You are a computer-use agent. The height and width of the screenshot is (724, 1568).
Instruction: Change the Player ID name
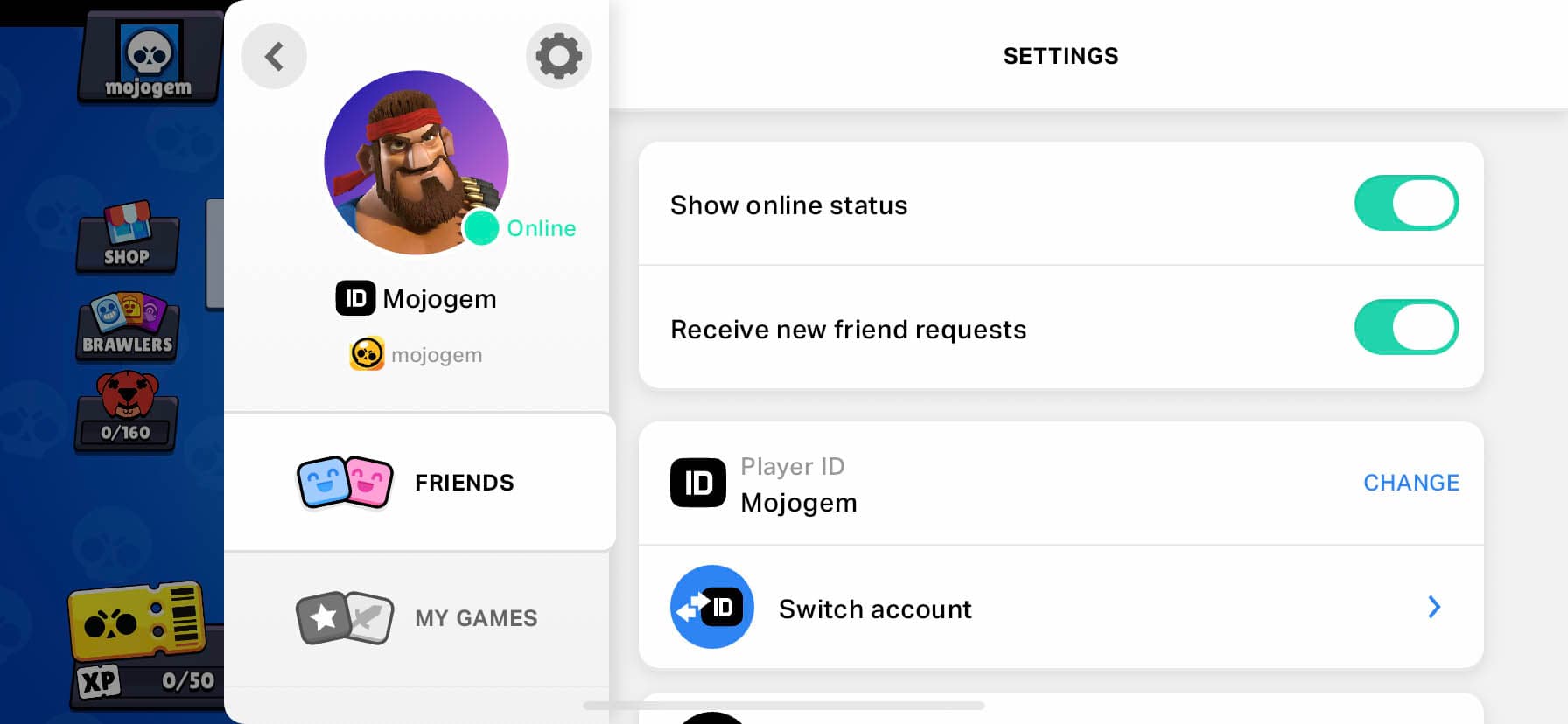pyautogui.click(x=1410, y=483)
